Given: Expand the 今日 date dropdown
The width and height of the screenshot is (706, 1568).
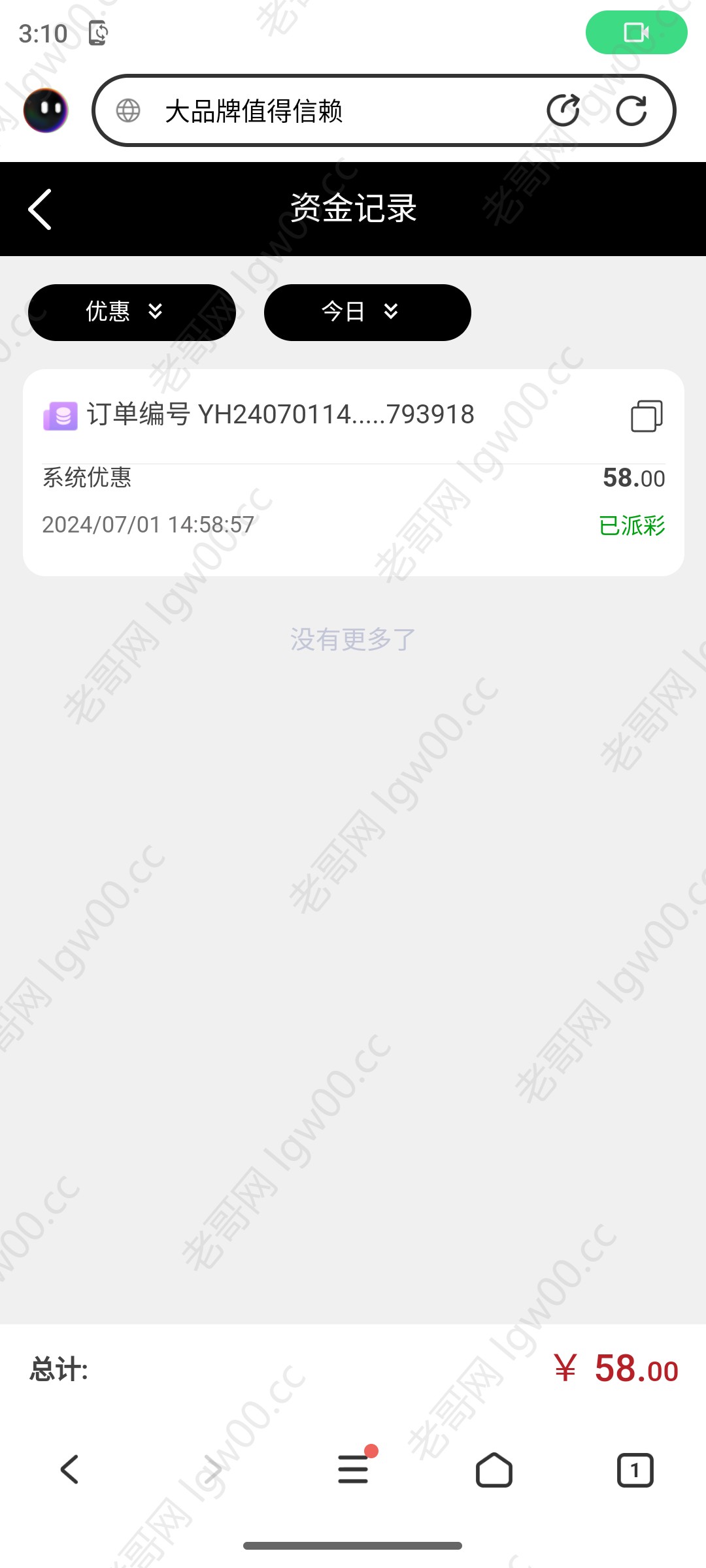Looking at the screenshot, I should click(367, 312).
